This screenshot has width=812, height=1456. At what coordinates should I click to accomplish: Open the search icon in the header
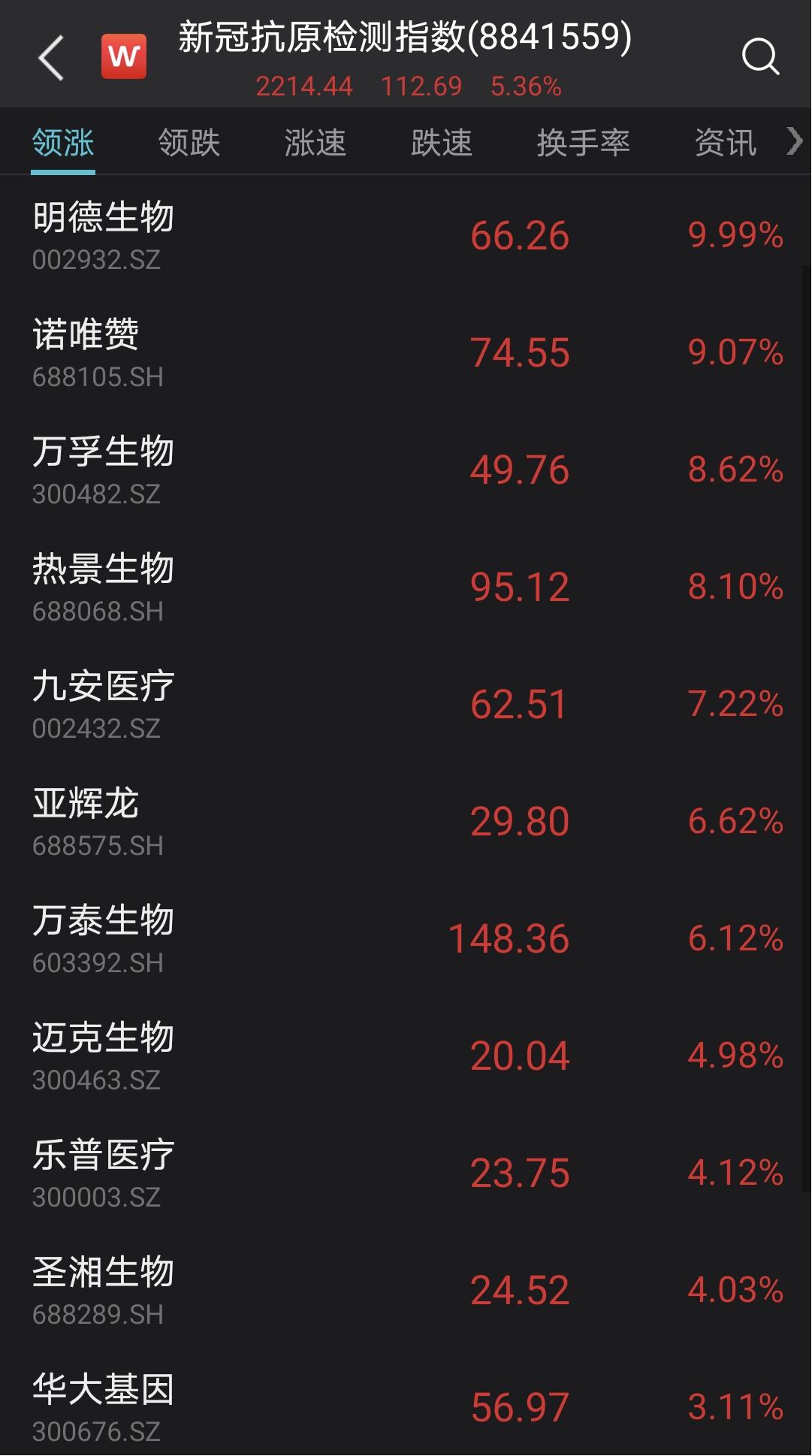760,57
